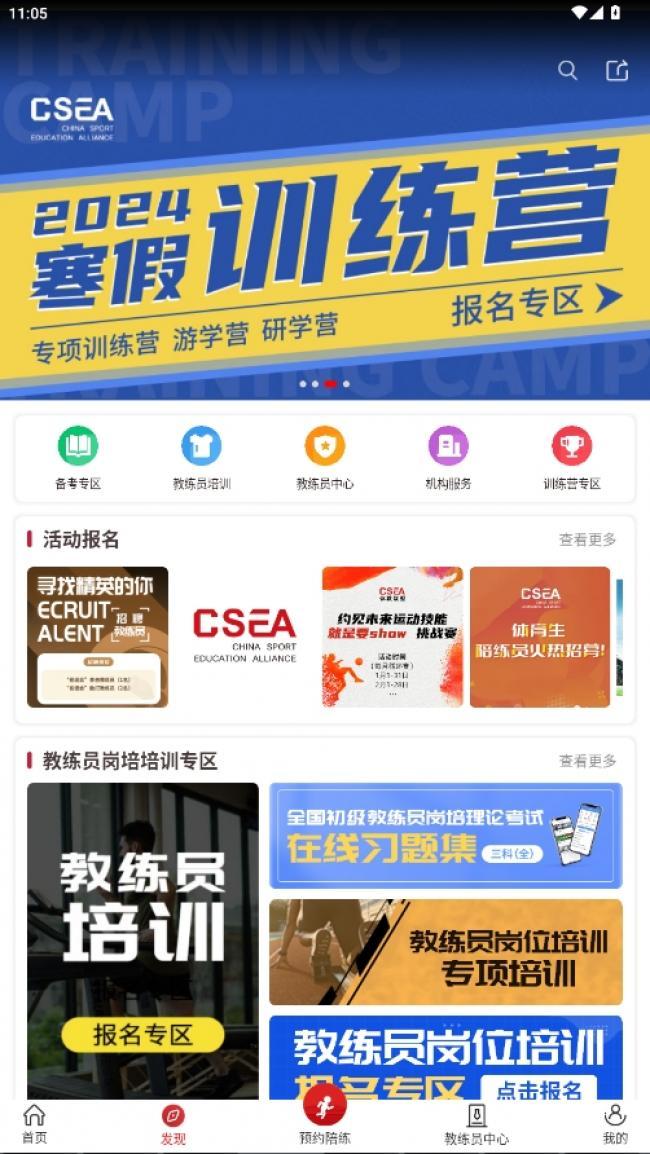
Task: View more in 活动报名 section
Action: pos(587,540)
